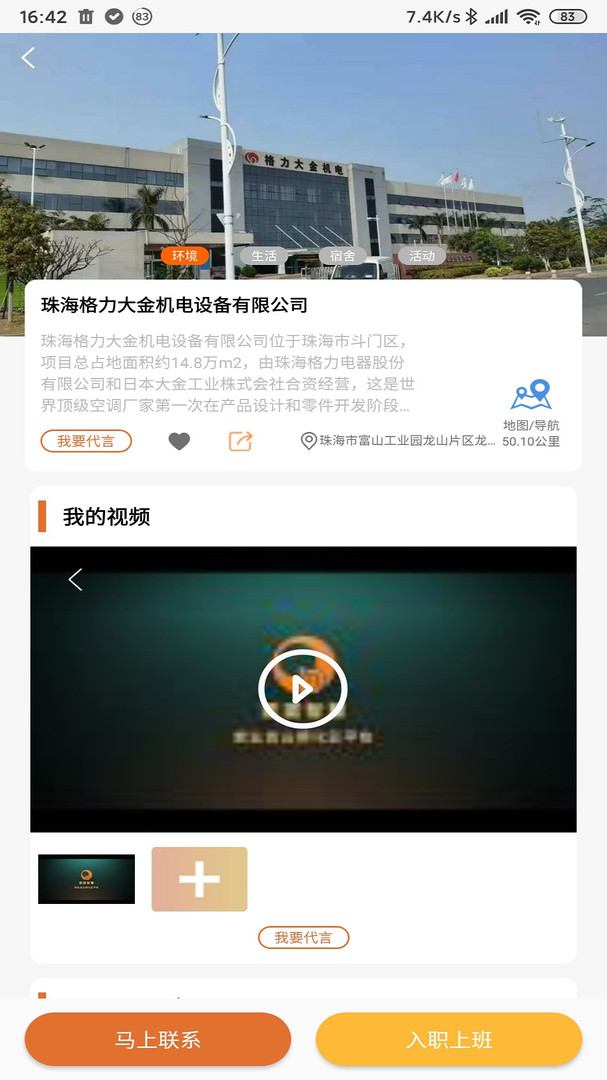Play the company video
Image resolution: width=607 pixels, height=1080 pixels.
pyautogui.click(x=302, y=688)
